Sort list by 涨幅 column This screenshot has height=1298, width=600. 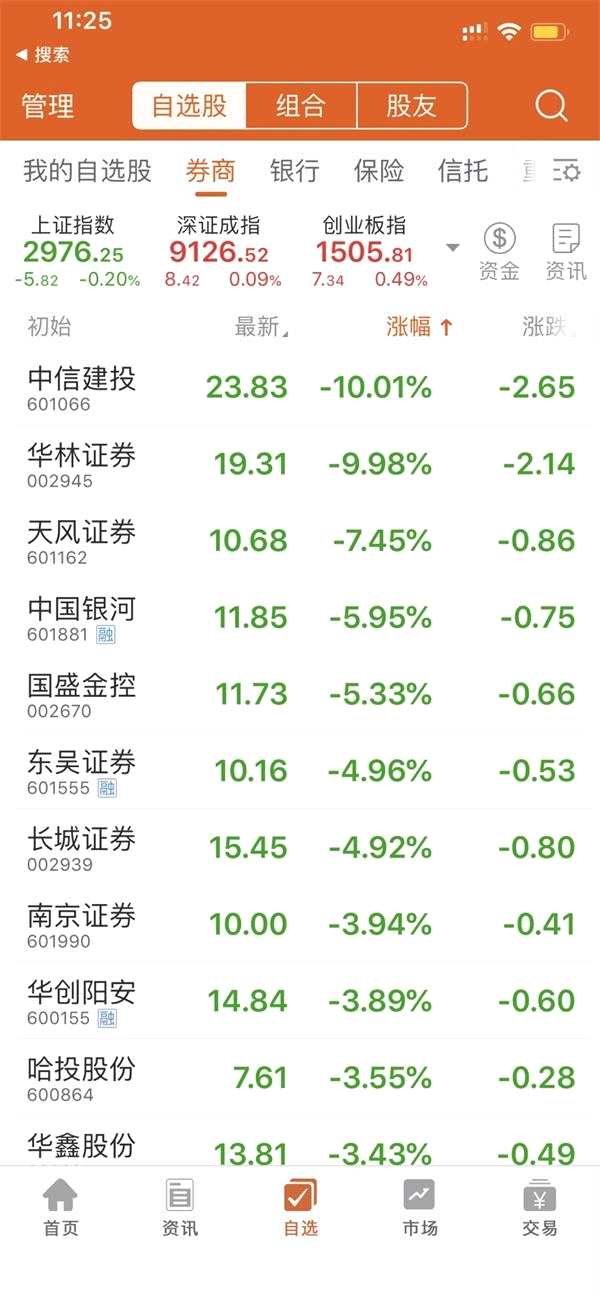[x=419, y=326]
